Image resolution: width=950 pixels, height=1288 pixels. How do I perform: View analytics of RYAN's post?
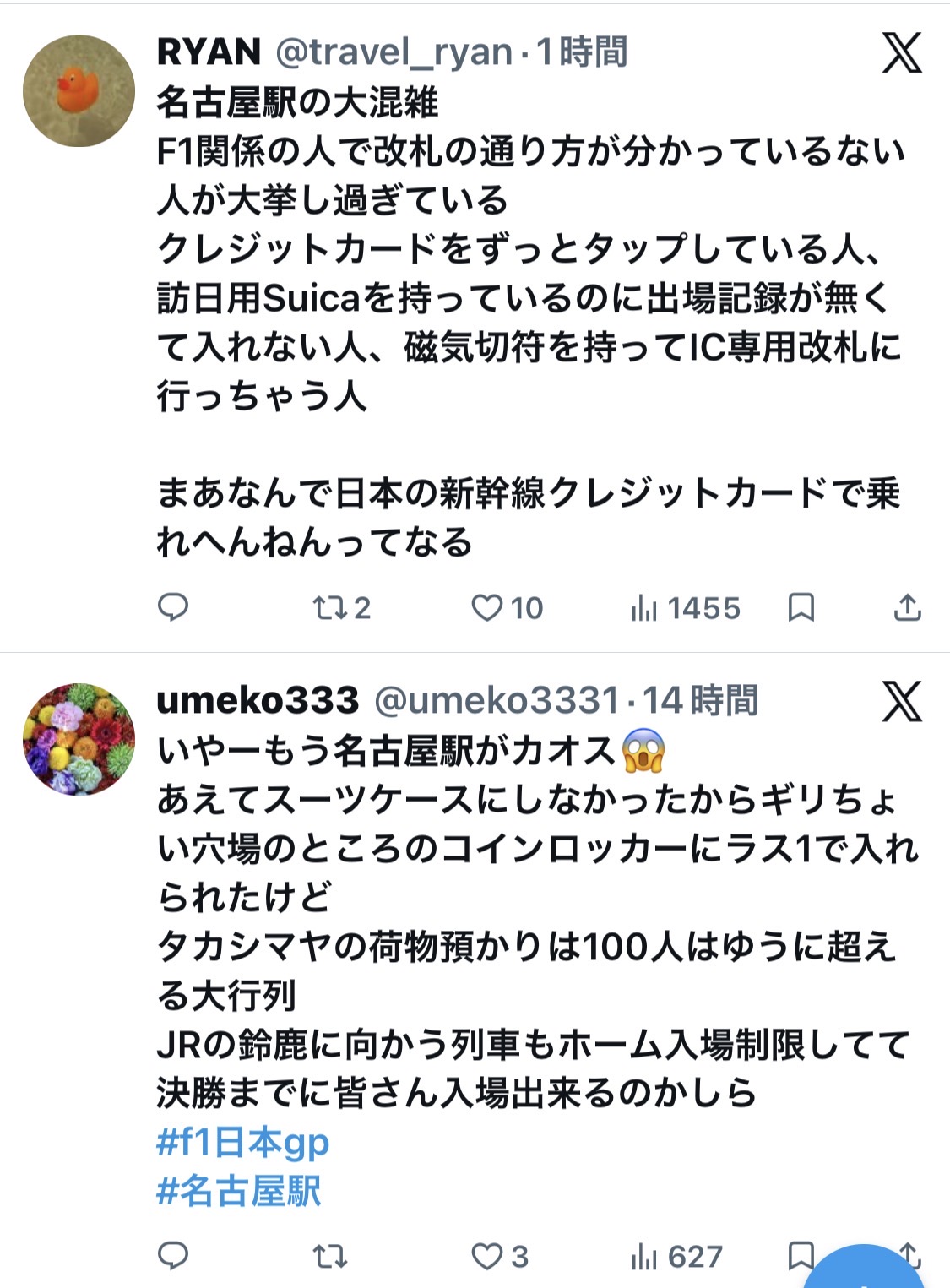[x=644, y=607]
